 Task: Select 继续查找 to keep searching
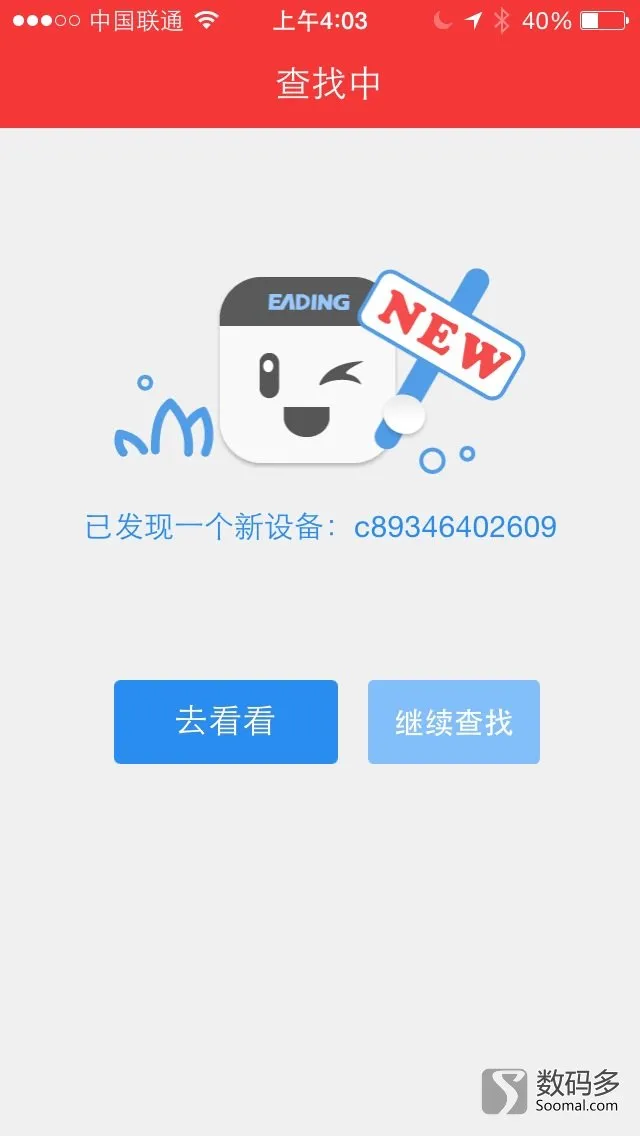[x=454, y=722]
